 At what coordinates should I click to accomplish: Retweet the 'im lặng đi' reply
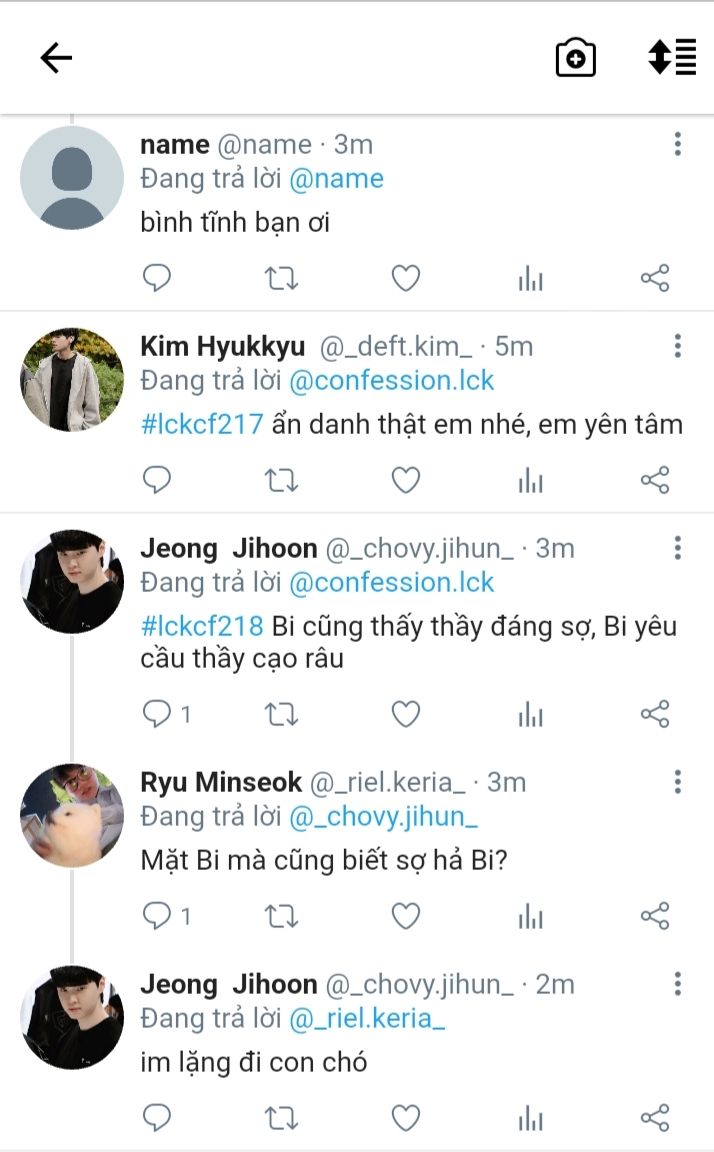(281, 1117)
